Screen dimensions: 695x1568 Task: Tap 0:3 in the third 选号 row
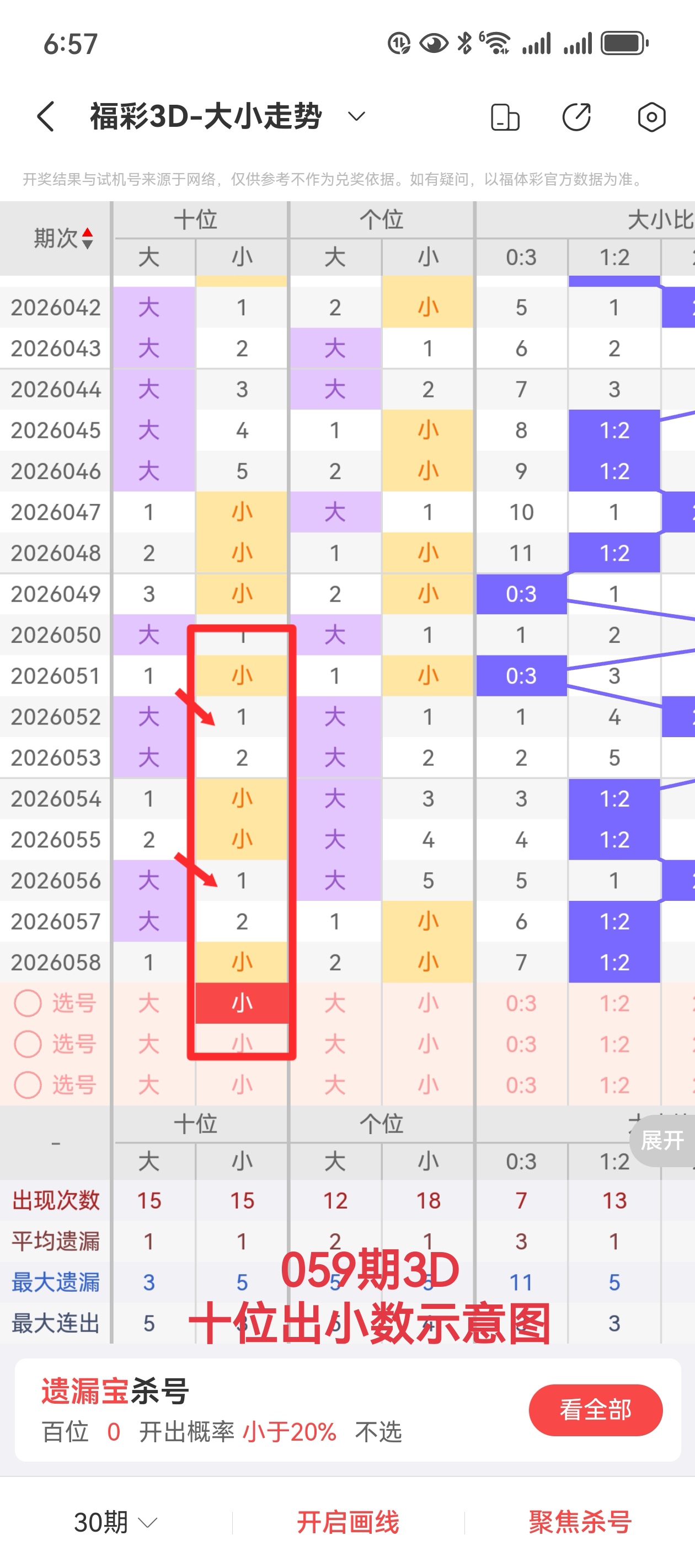521,1084
